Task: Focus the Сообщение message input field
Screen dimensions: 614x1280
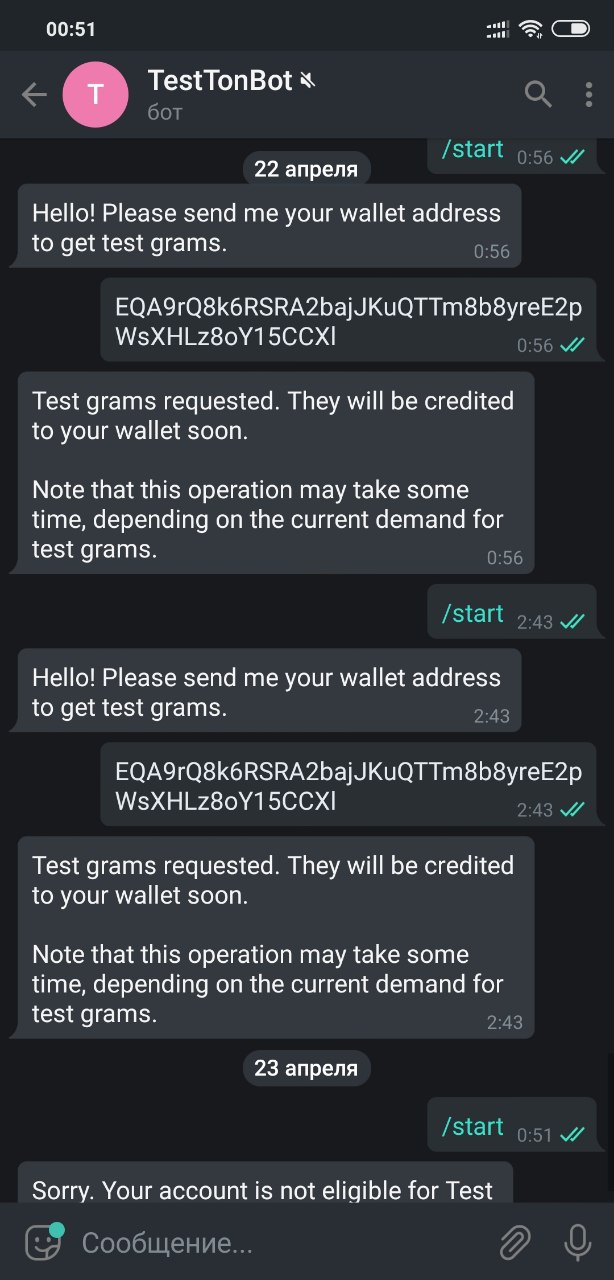Action: point(280,1244)
